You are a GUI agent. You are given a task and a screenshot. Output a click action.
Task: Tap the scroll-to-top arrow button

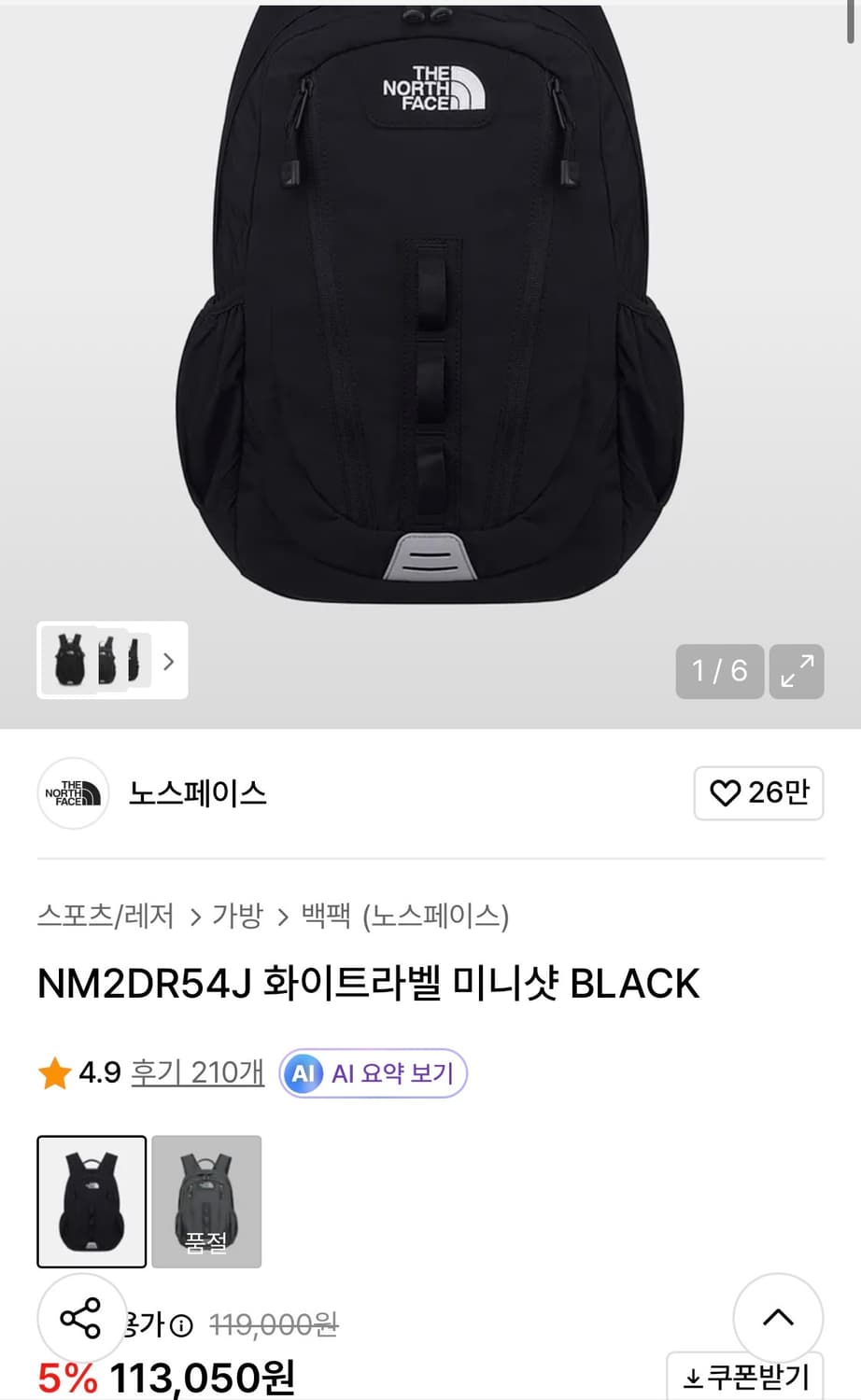click(x=778, y=1319)
